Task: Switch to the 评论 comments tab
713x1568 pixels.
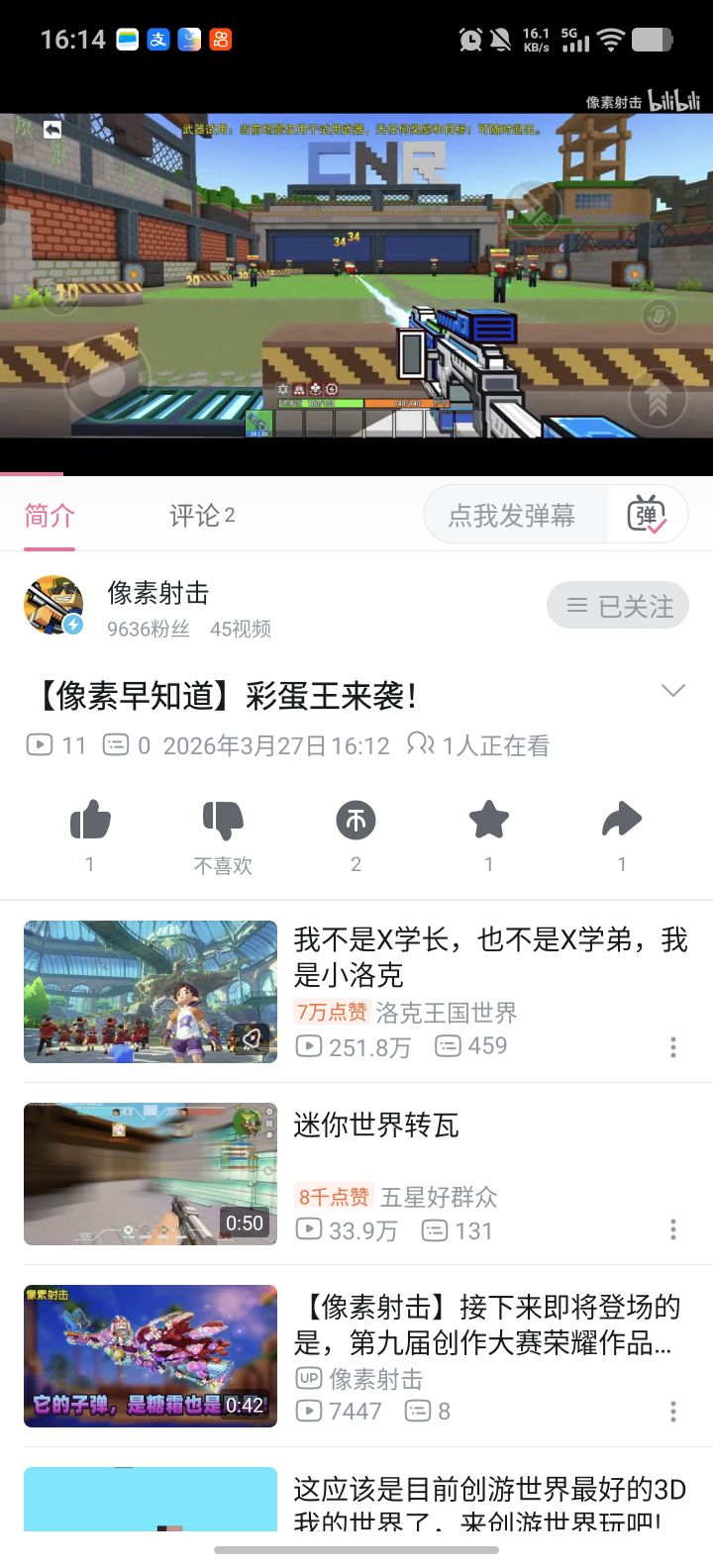Action: point(201,515)
